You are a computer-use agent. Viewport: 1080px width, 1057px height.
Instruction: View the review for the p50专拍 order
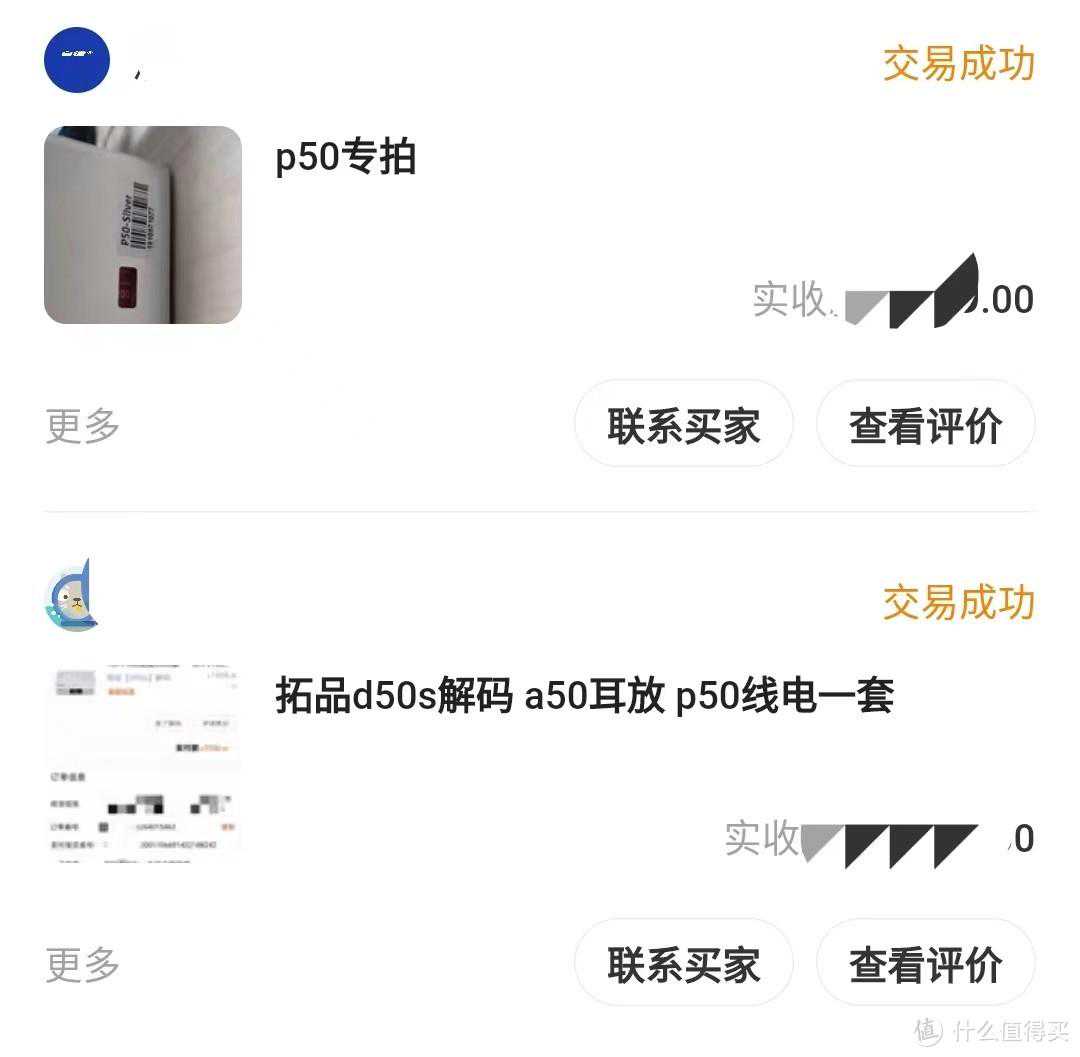[925, 426]
